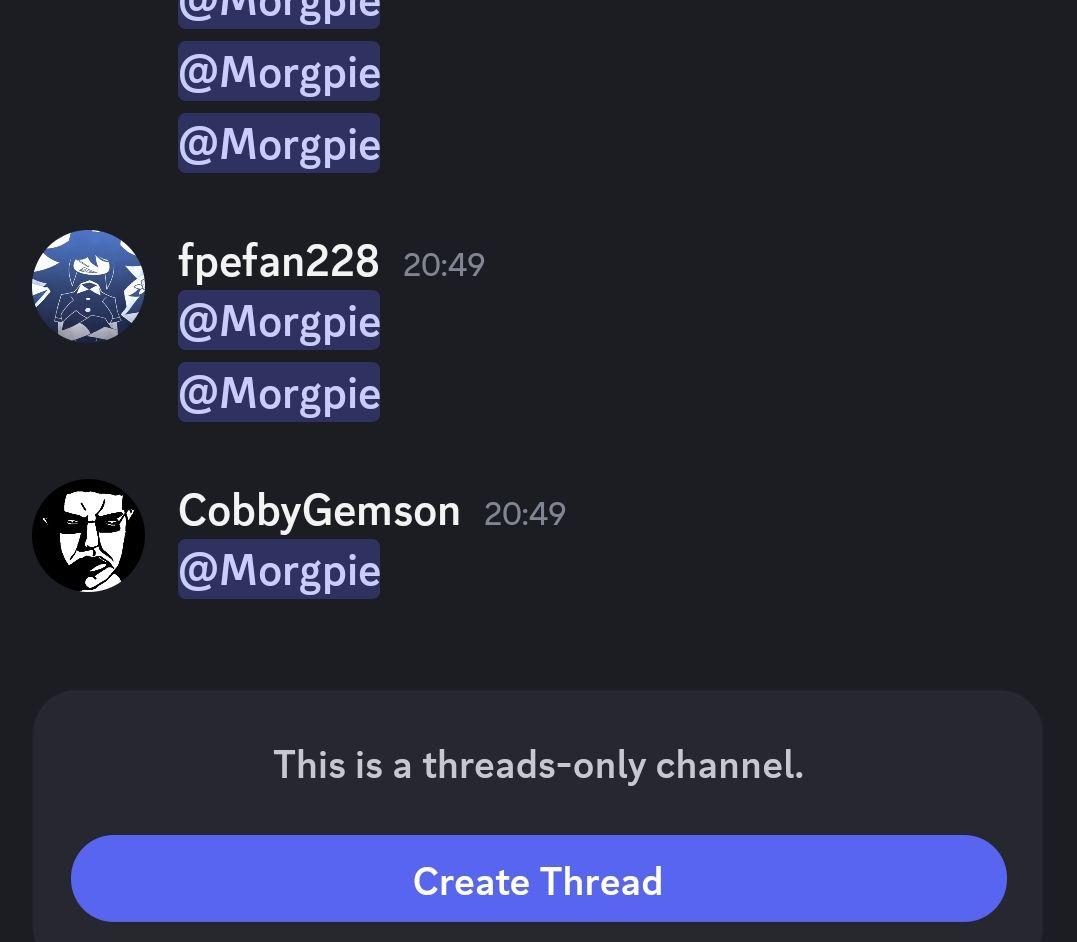Open CobbyGemson's profile avatar
This screenshot has height=942, width=1077.
point(89,536)
